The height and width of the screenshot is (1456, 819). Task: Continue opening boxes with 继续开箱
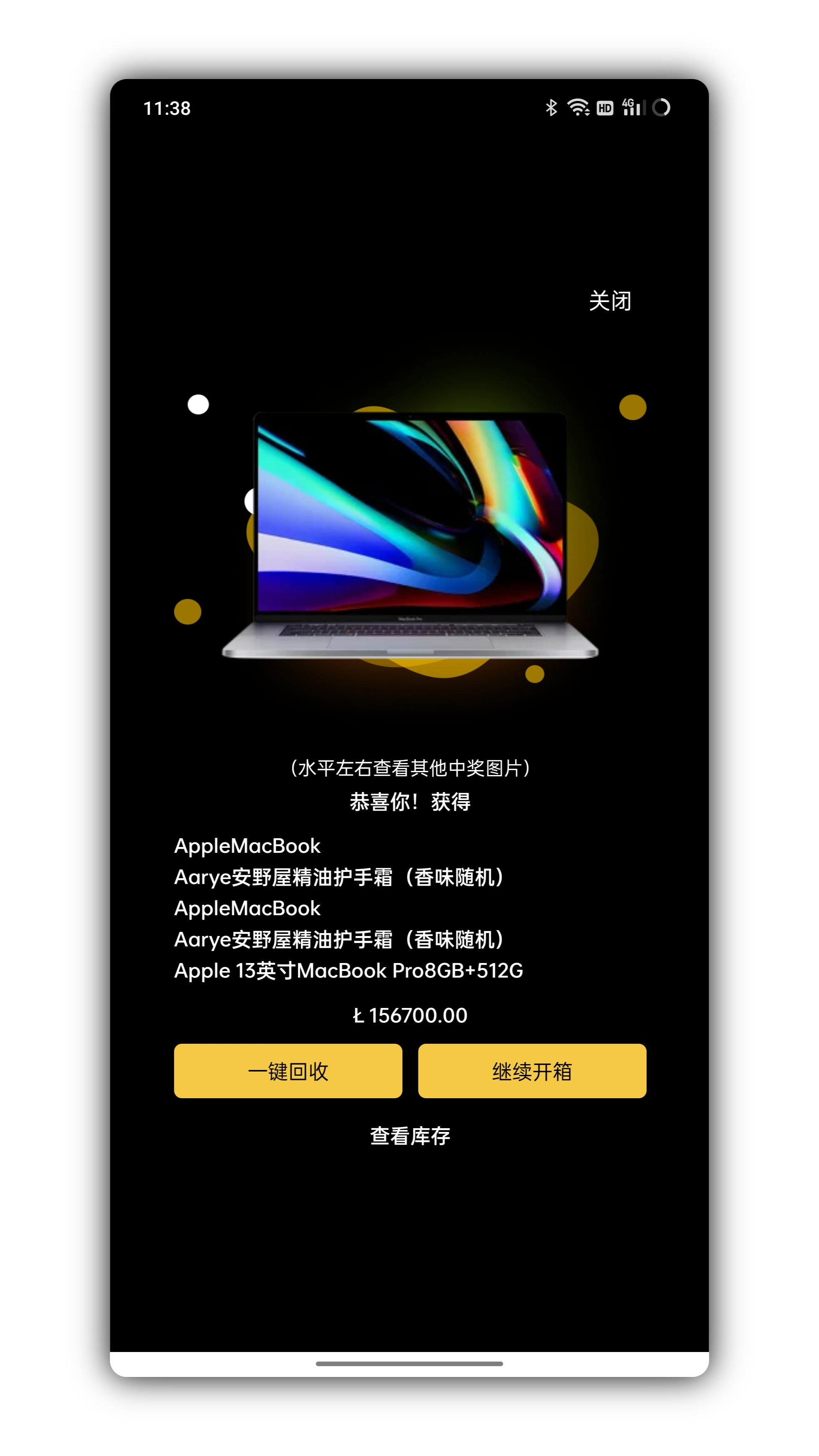tap(532, 1071)
